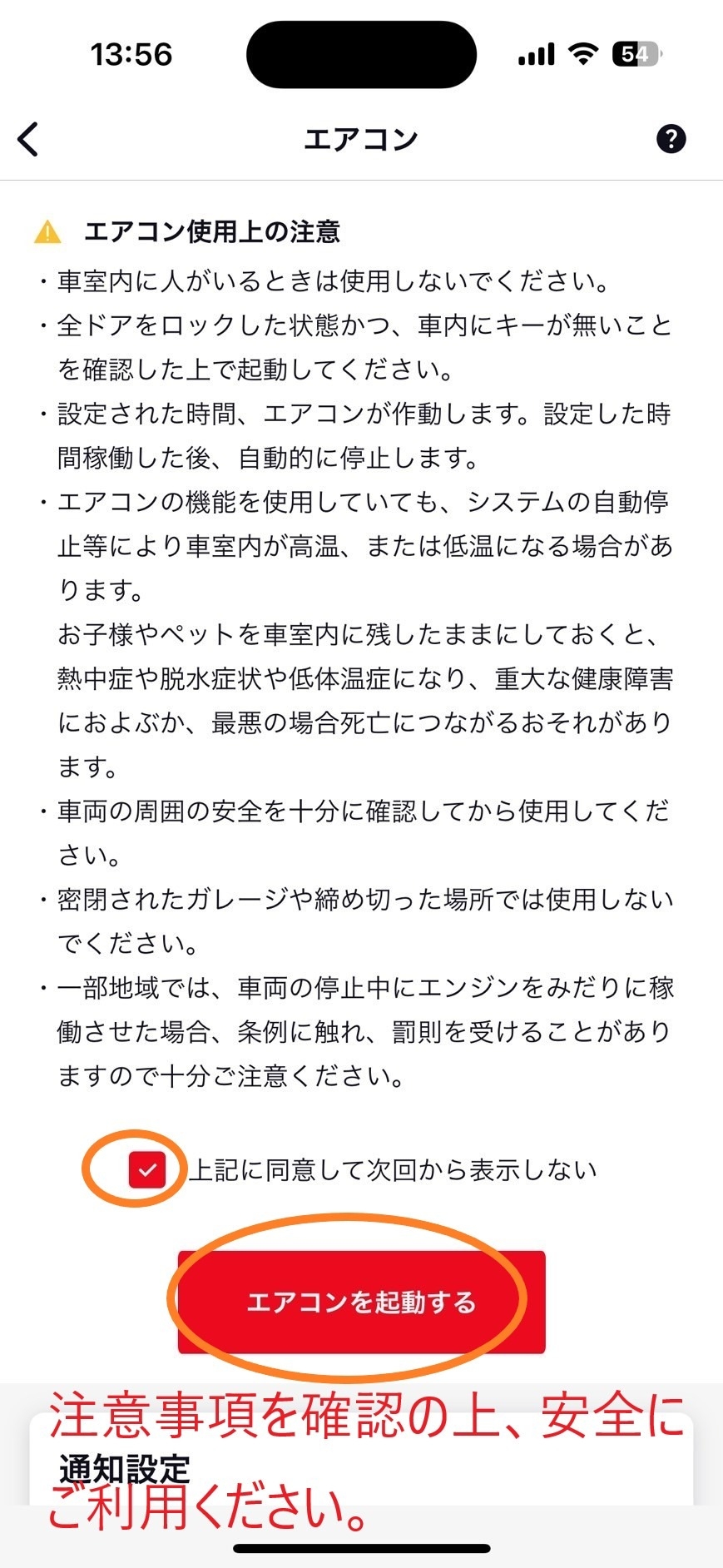Image resolution: width=723 pixels, height=1568 pixels.
Task: Go back using the arrow icon
Action: 28,139
